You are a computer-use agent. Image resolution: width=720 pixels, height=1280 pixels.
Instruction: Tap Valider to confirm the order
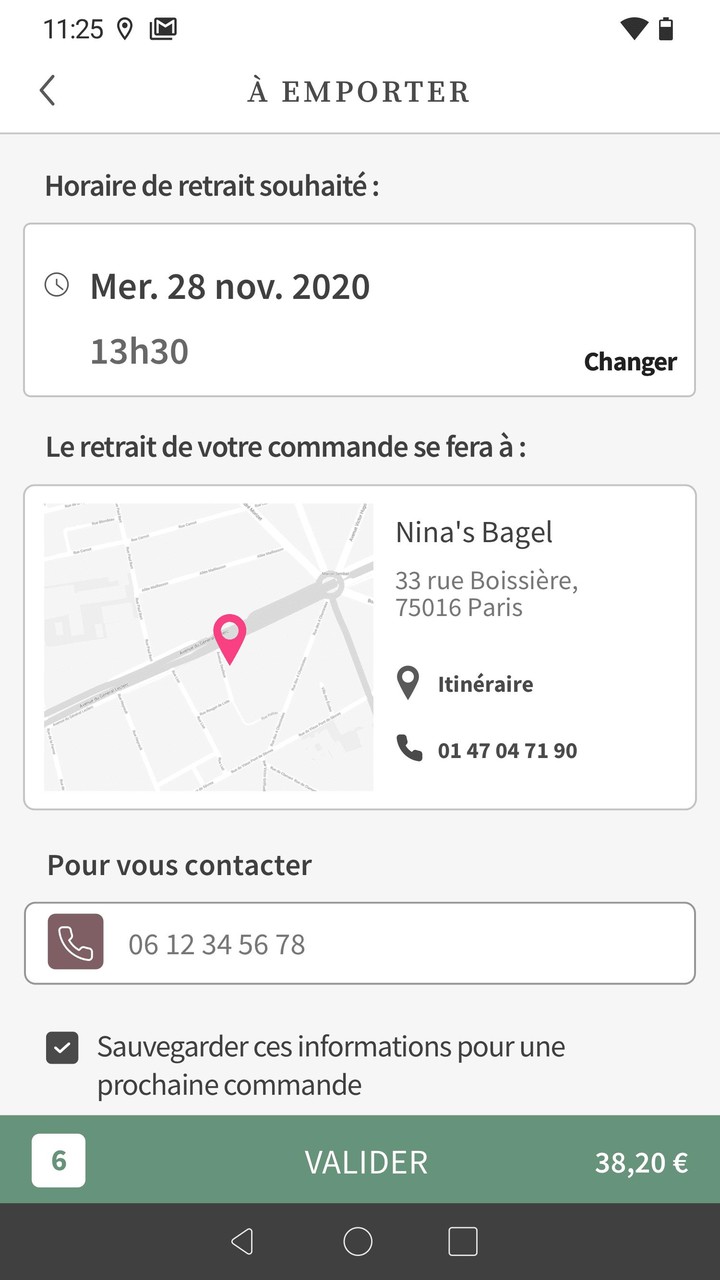(x=366, y=1162)
